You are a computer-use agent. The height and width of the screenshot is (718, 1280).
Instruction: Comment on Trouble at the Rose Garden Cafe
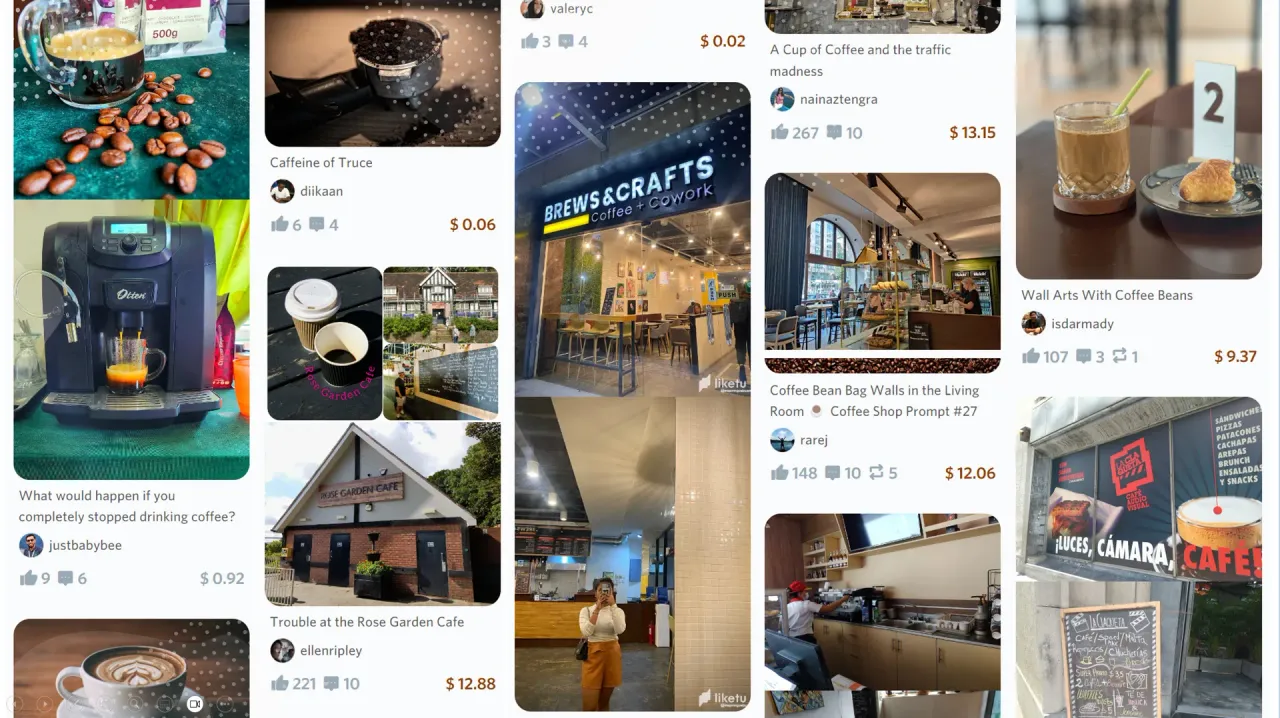click(x=329, y=684)
